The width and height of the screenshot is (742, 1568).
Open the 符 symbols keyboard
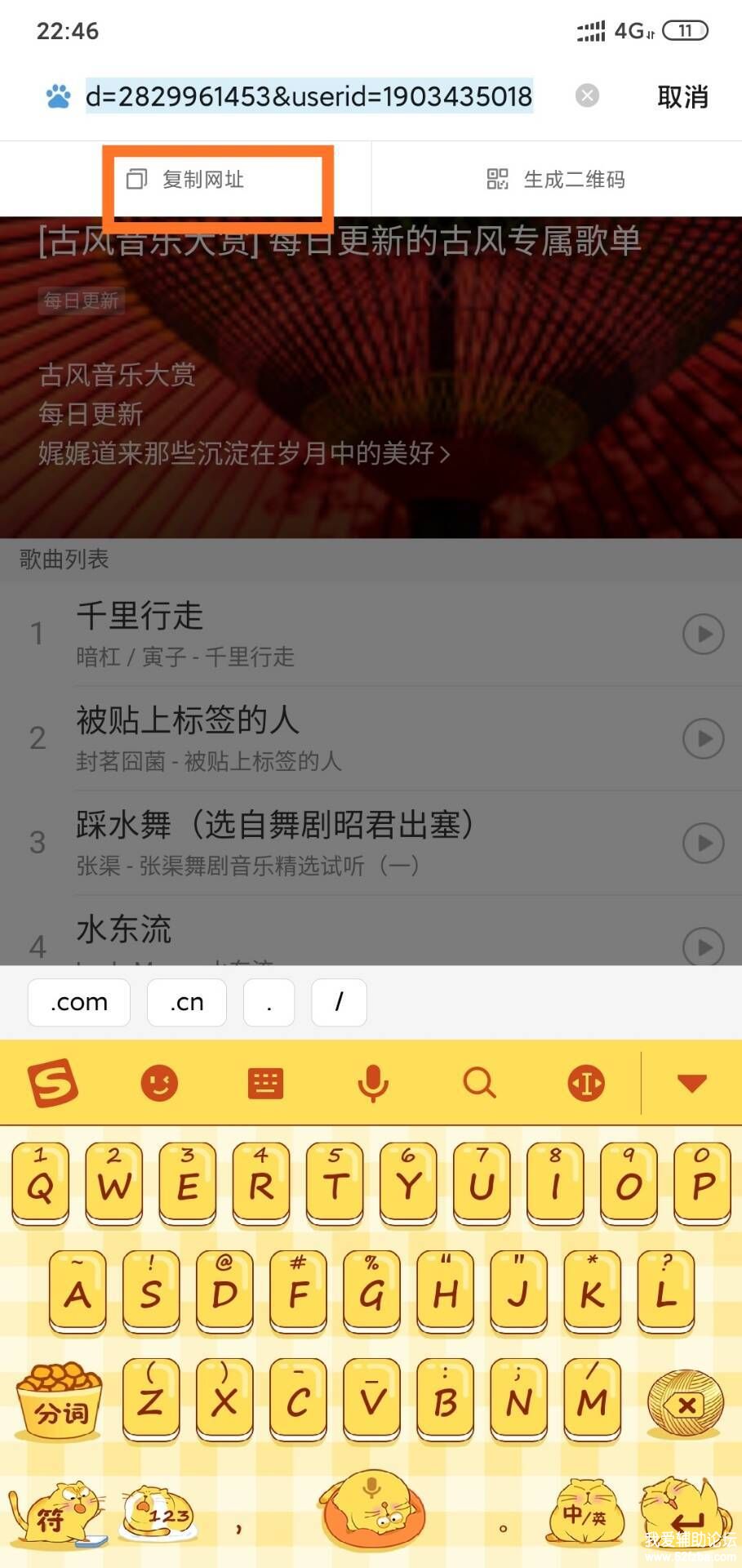point(56,1516)
